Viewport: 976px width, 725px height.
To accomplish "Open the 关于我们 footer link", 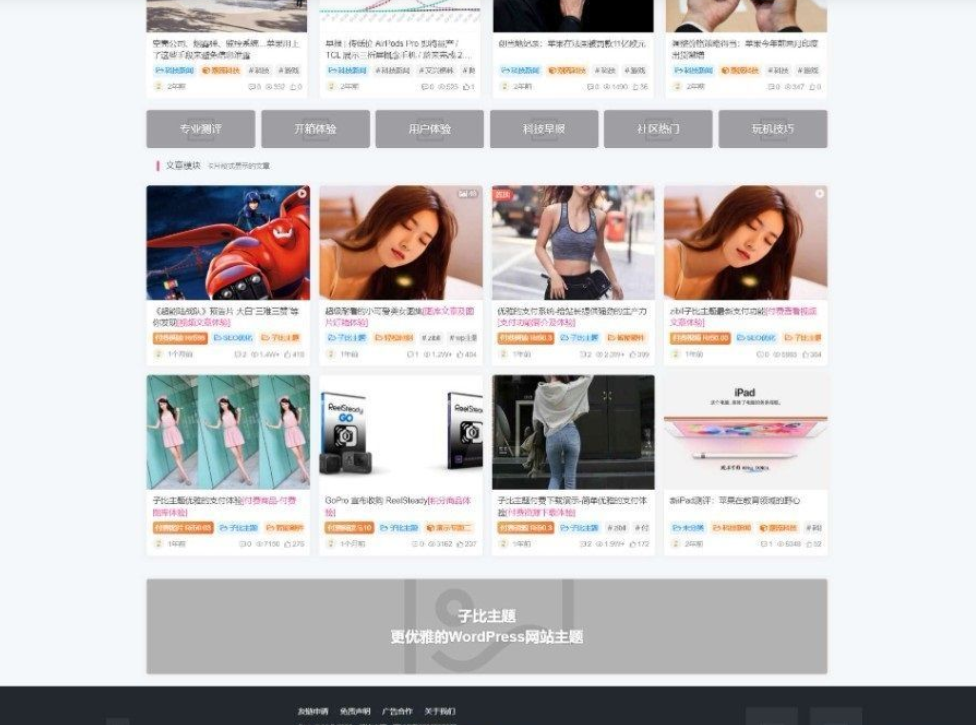I will [439, 711].
